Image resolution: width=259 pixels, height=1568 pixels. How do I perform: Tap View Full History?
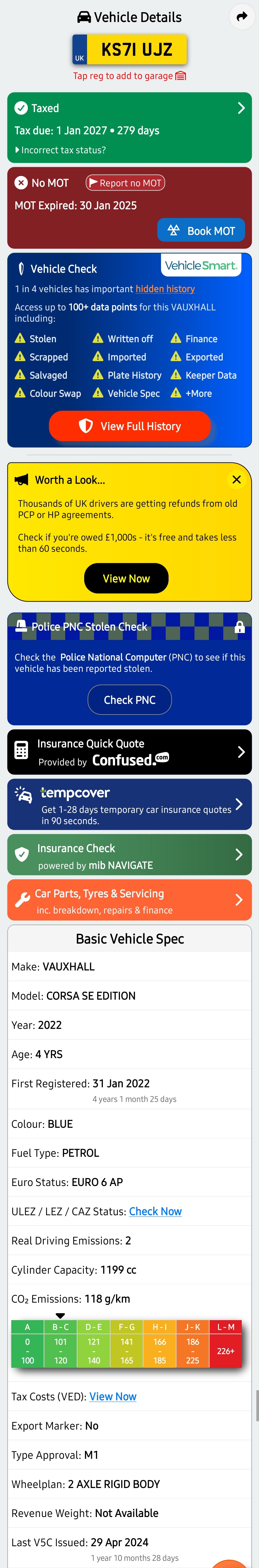click(x=130, y=426)
